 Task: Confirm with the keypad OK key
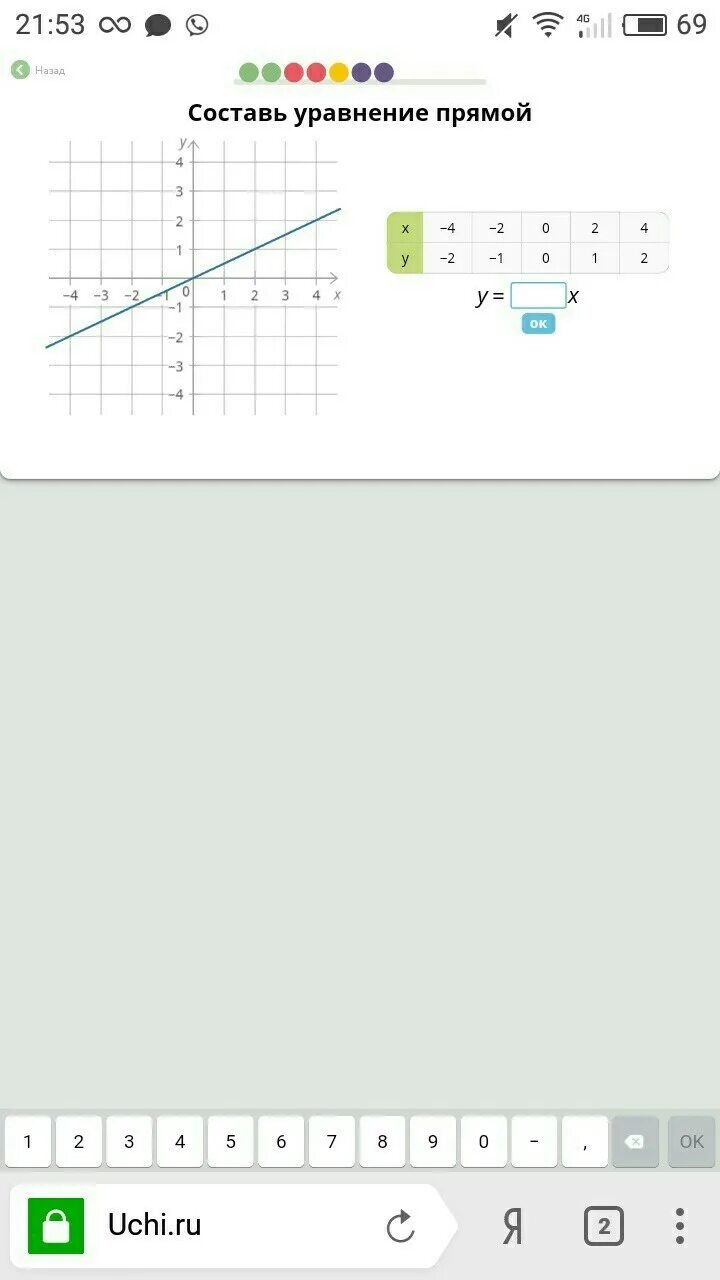click(691, 1142)
